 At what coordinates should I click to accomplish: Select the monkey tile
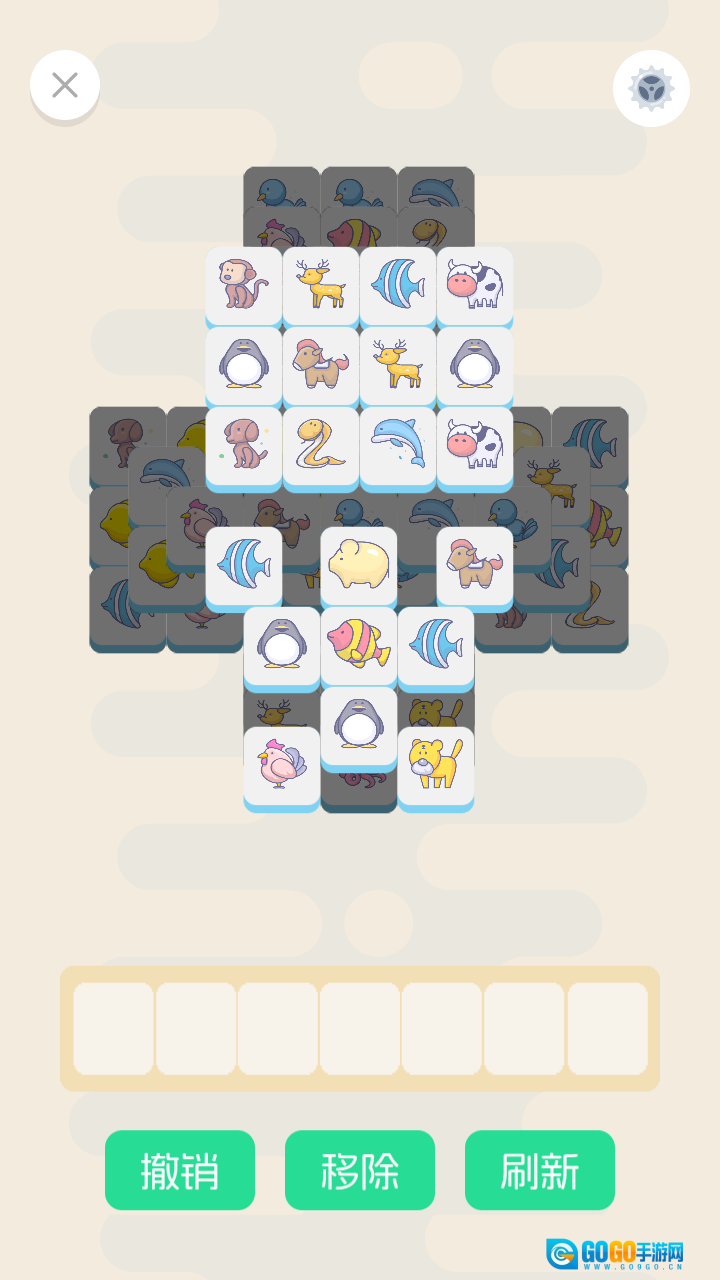pos(244,284)
